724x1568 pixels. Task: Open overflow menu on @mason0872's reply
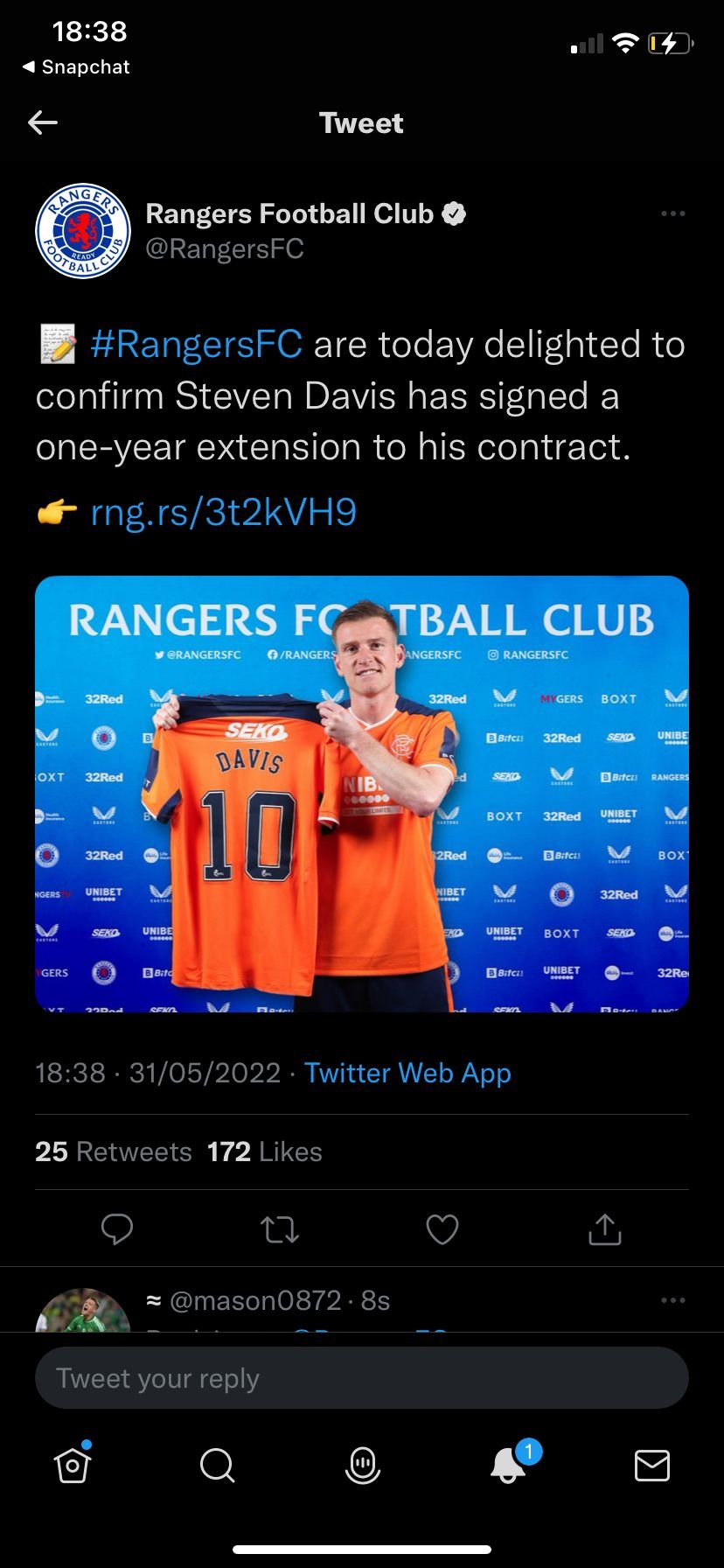(673, 1300)
